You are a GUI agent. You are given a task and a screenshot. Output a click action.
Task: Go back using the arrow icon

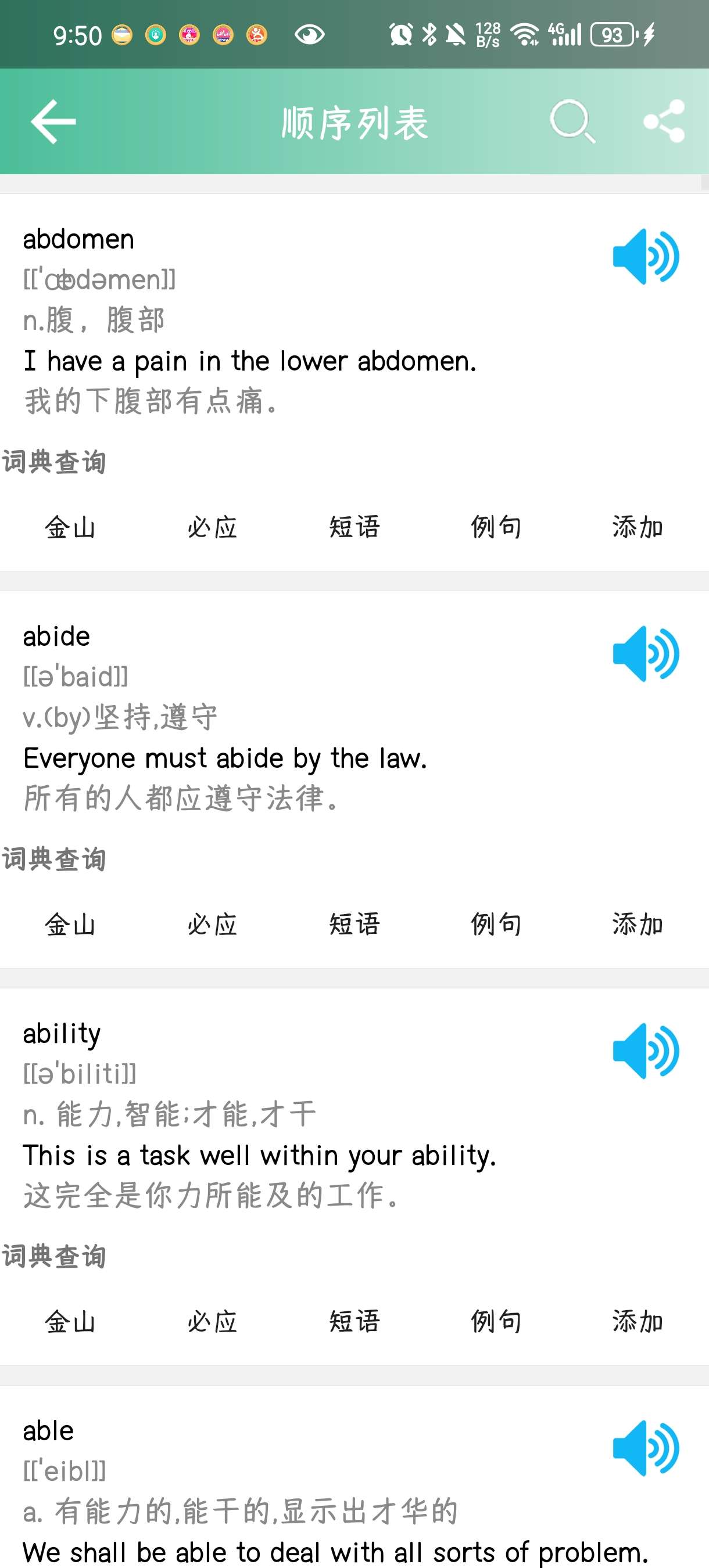[53, 122]
